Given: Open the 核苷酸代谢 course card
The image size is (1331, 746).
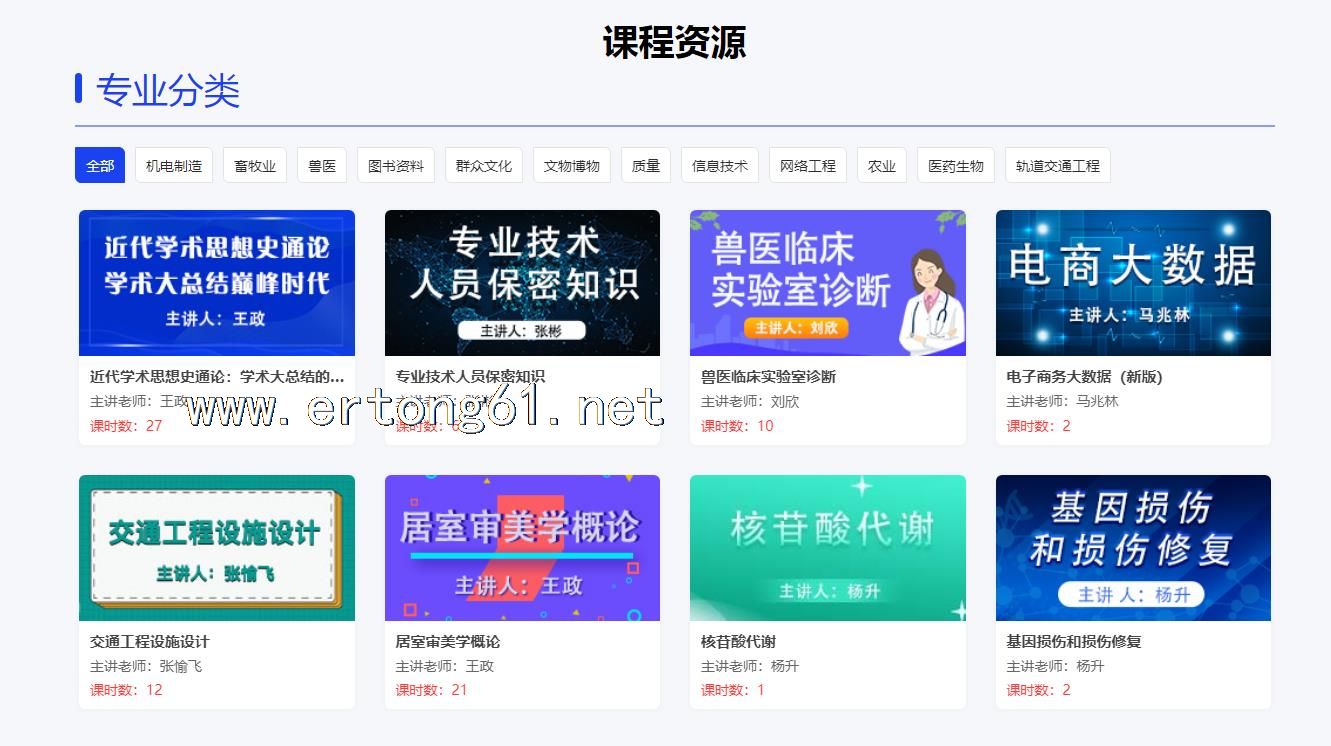Looking at the screenshot, I should [x=828, y=548].
